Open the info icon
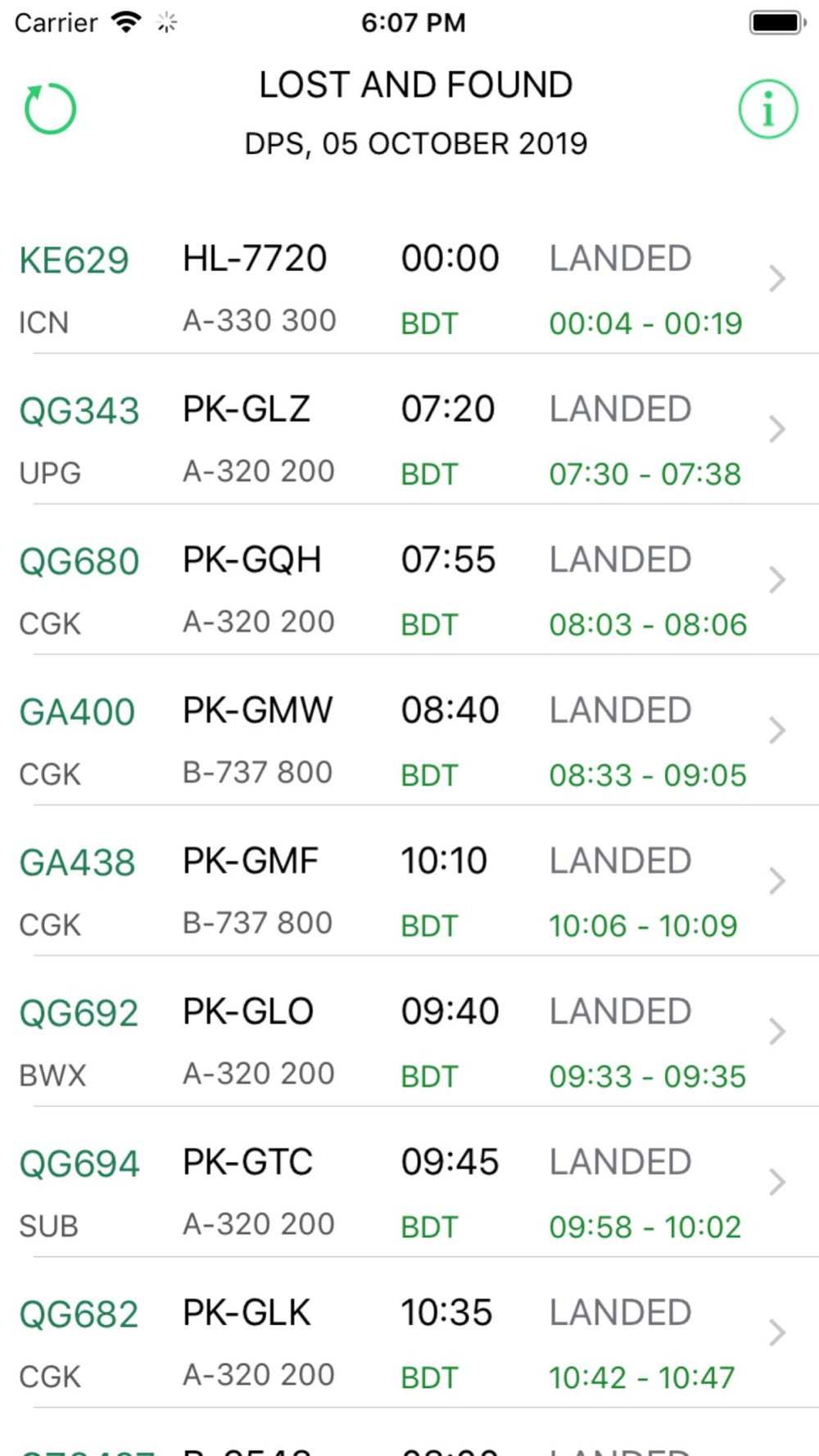819x1456 pixels. [x=768, y=109]
